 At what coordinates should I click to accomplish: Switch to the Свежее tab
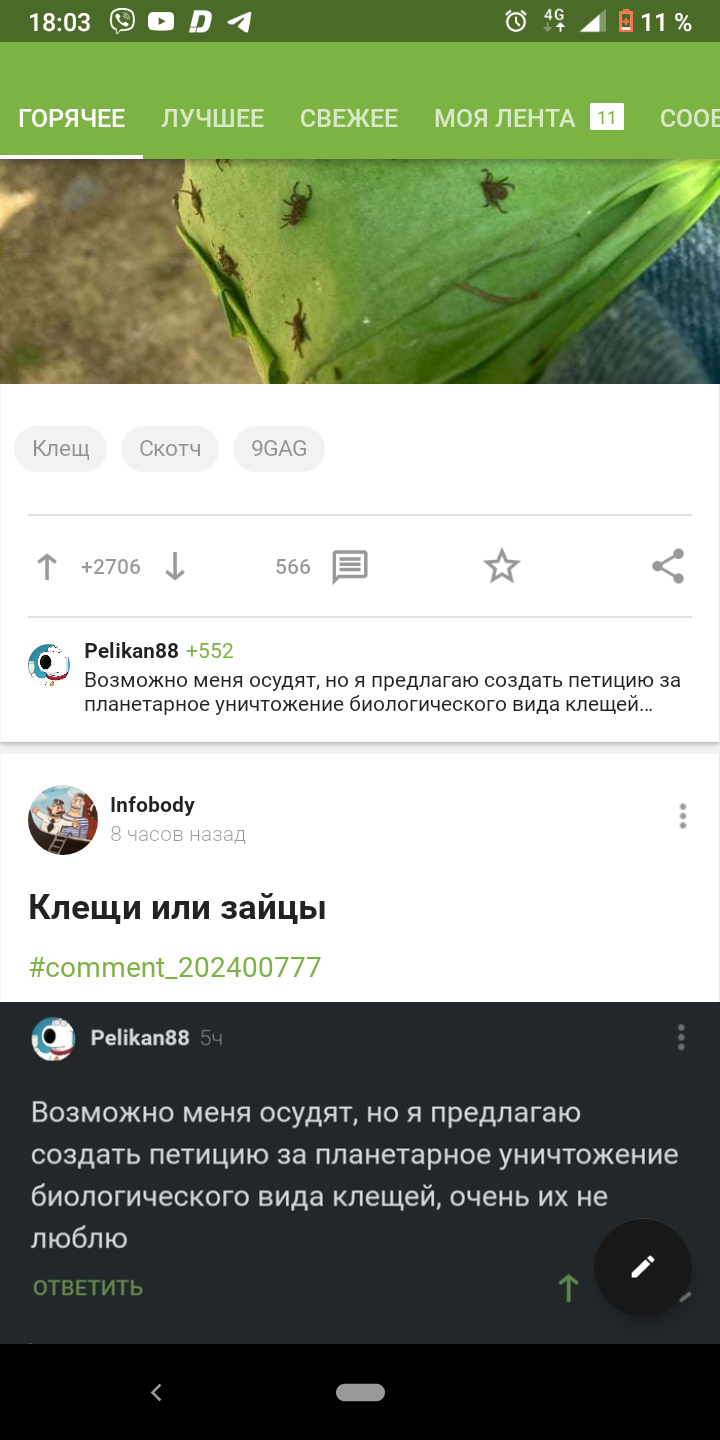coord(349,118)
